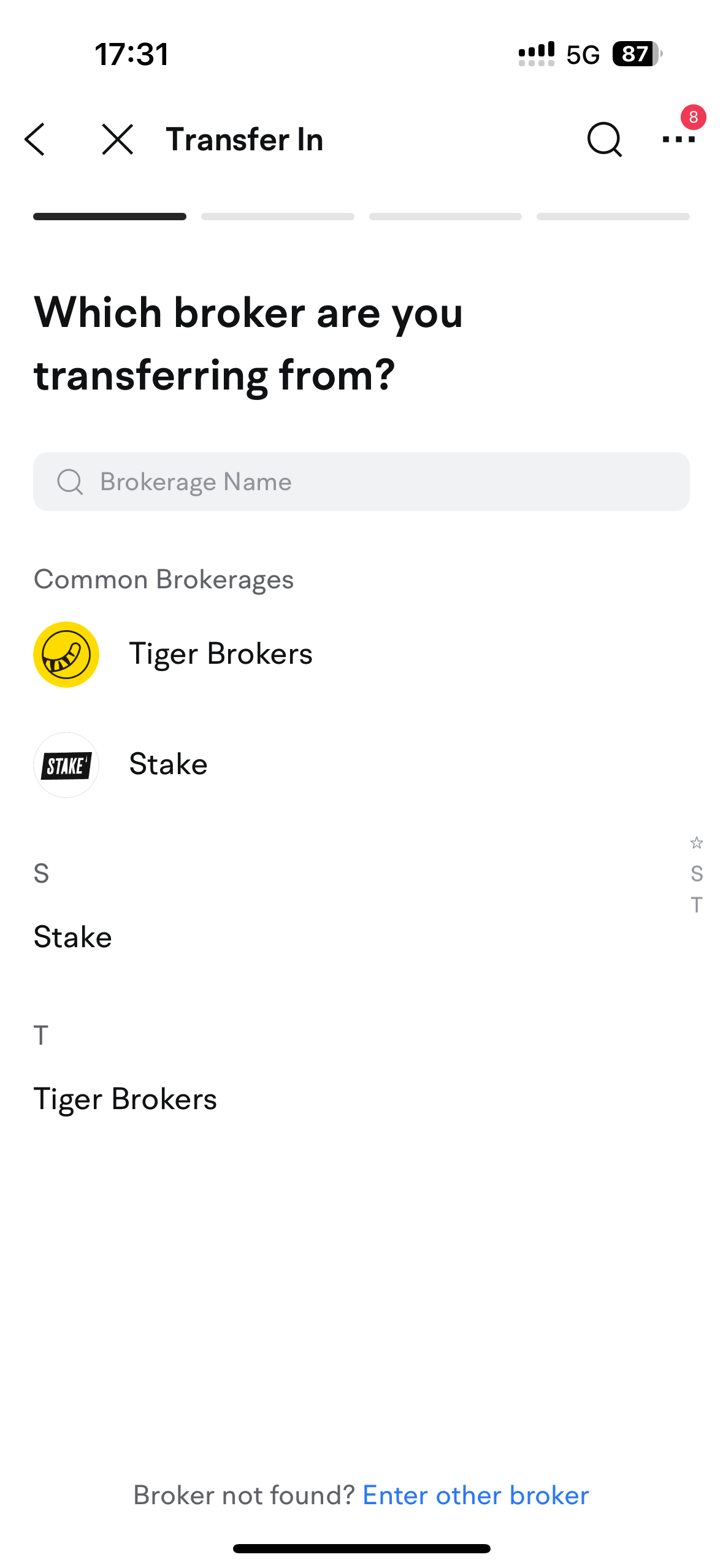Jump to letter S in the index
Image resolution: width=723 pixels, height=1568 pixels.
pyautogui.click(x=697, y=874)
